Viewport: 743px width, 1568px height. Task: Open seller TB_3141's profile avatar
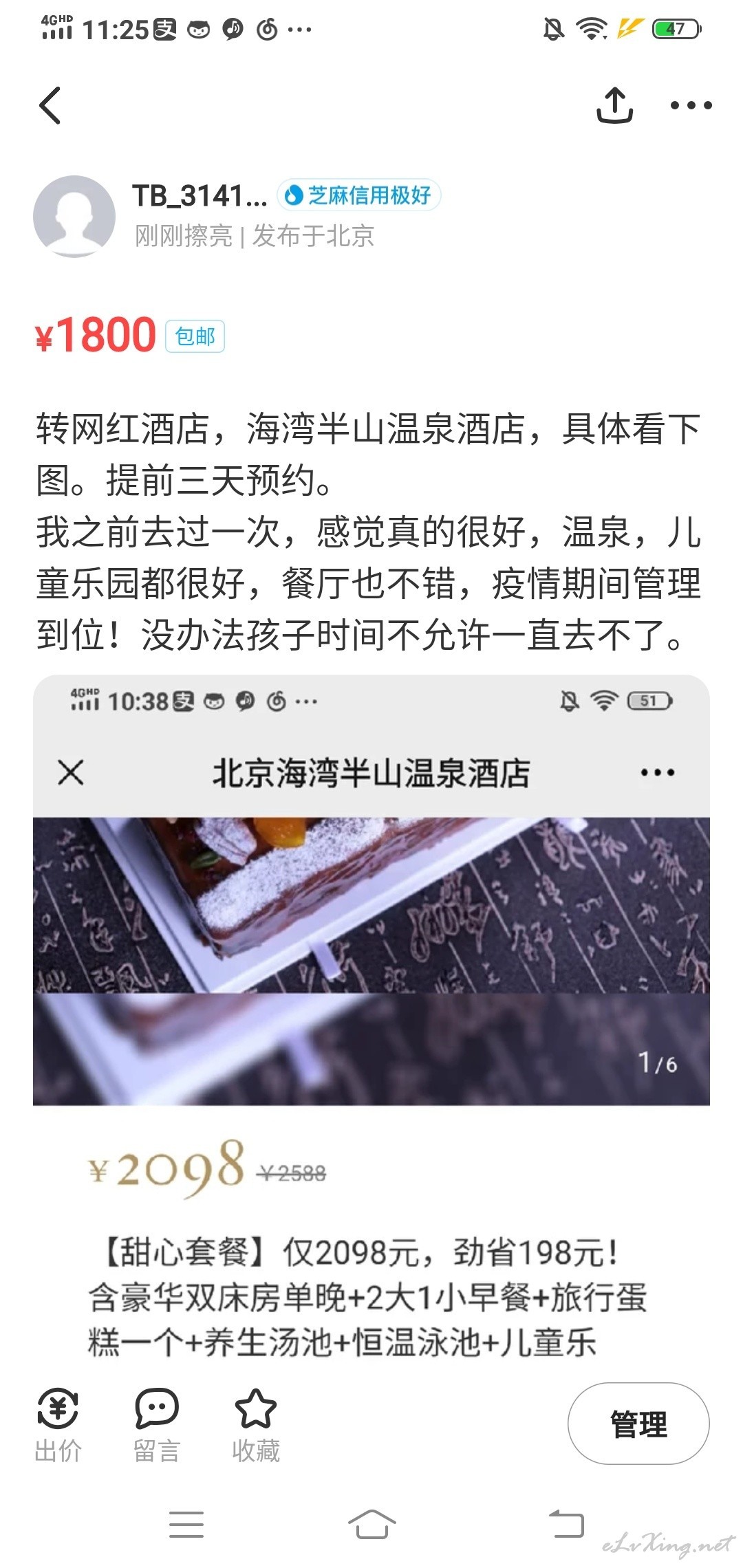[x=74, y=217]
